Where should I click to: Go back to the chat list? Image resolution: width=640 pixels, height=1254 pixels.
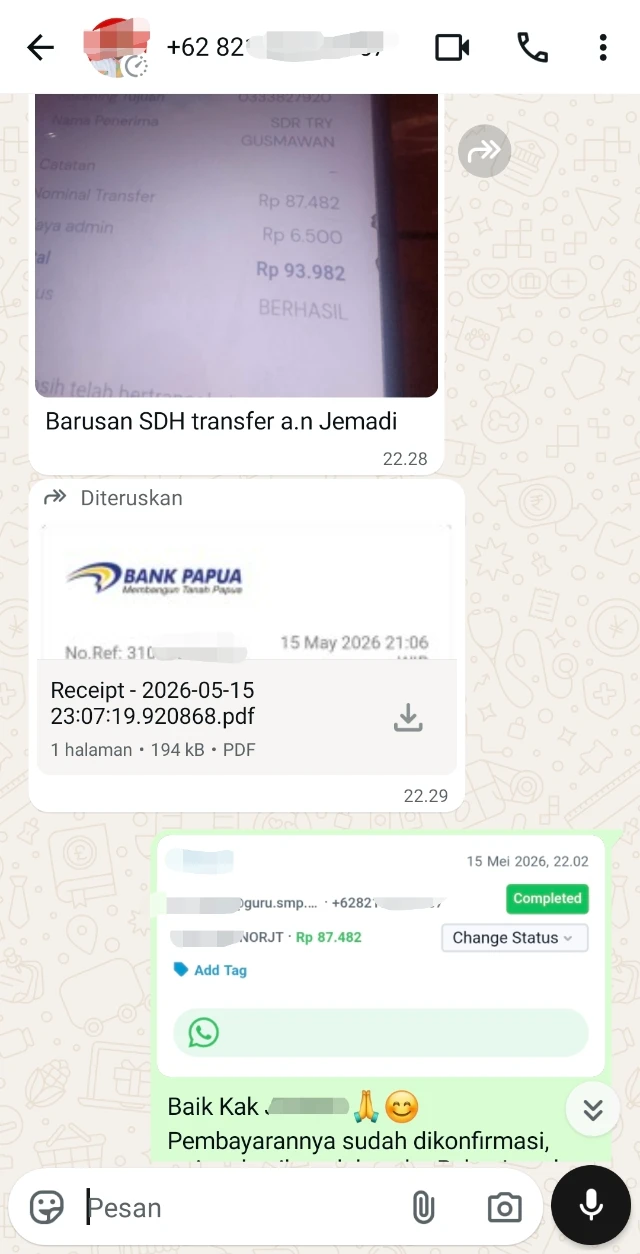coord(40,47)
